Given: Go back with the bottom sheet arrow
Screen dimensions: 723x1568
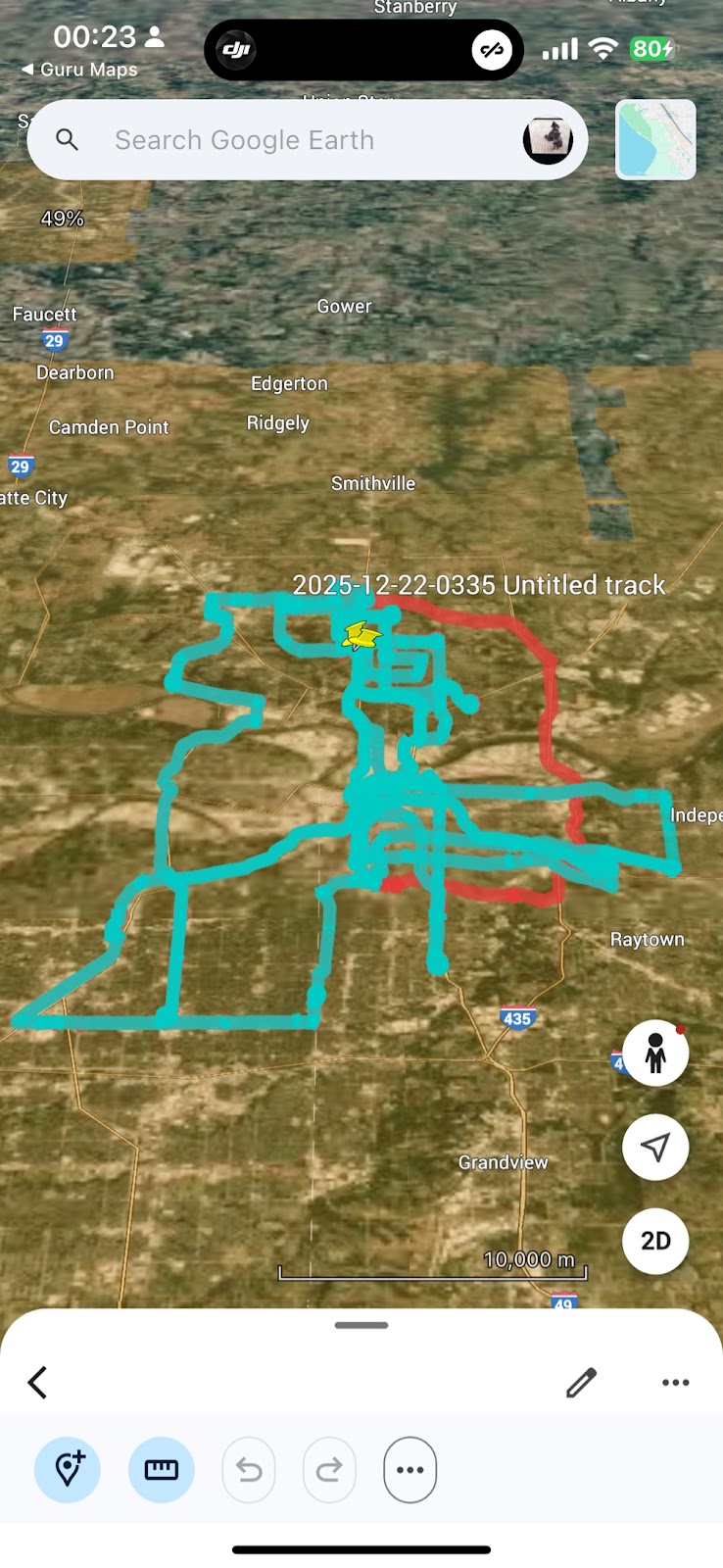Looking at the screenshot, I should (38, 1383).
